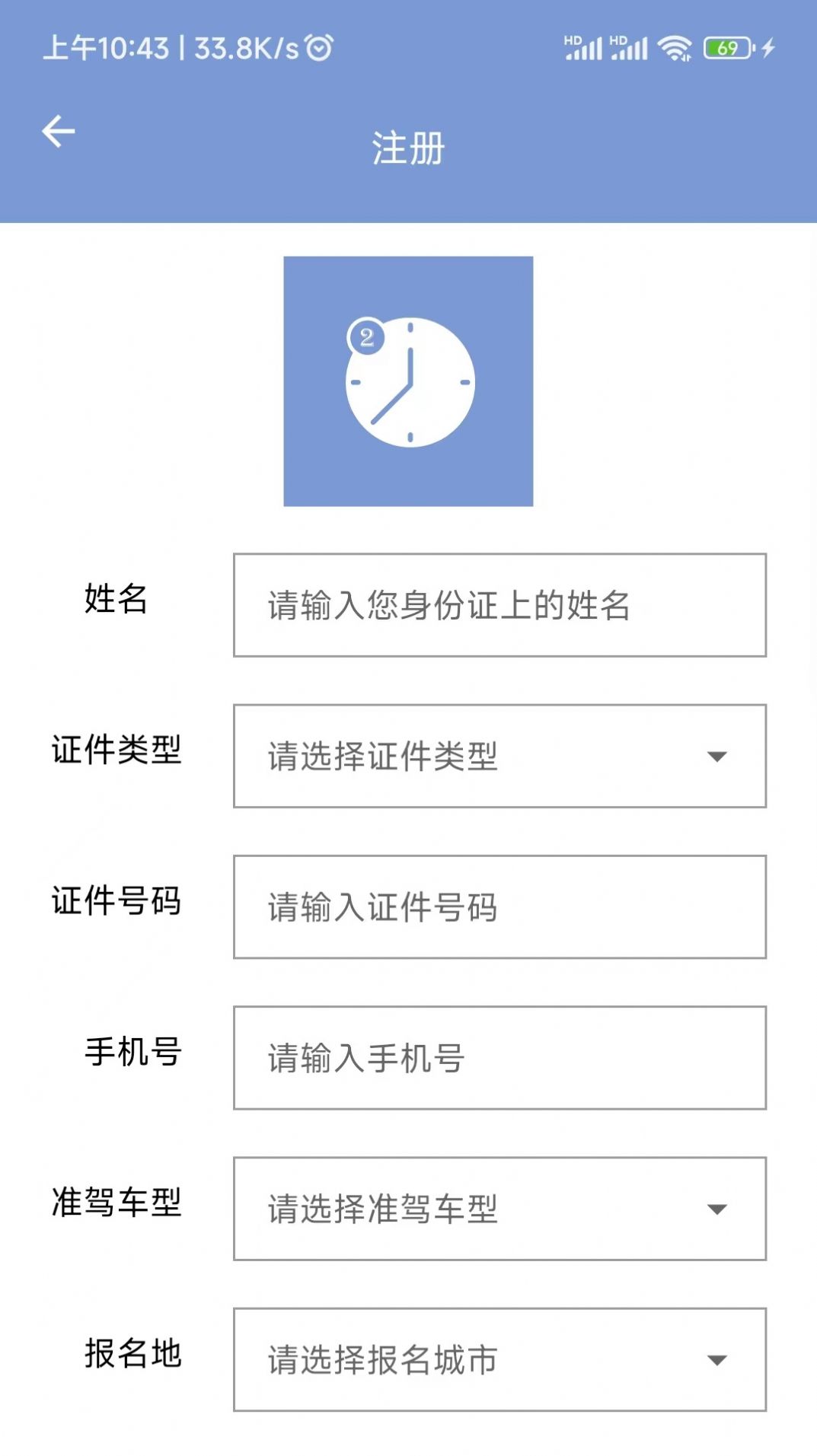Click the arrow beside 请选择证件类型
Screen dimensions: 817x1456
[716, 756]
